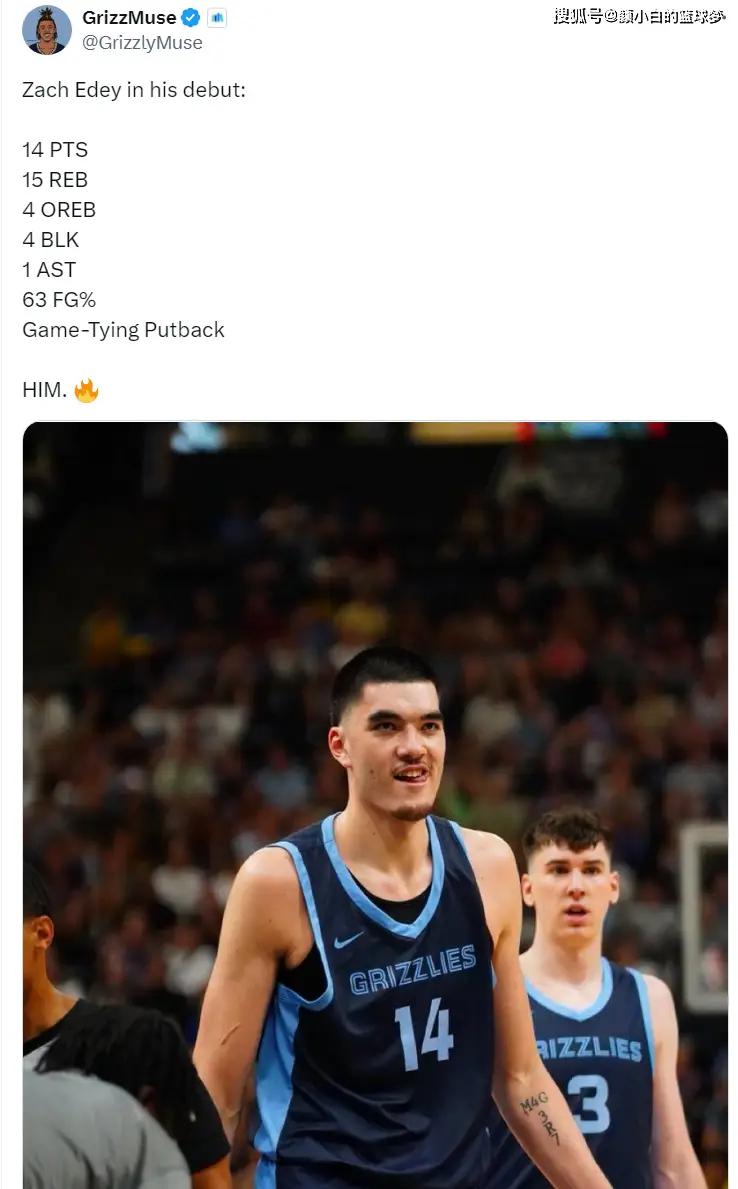Open GrizzMuse's profile picture

(x=46, y=30)
